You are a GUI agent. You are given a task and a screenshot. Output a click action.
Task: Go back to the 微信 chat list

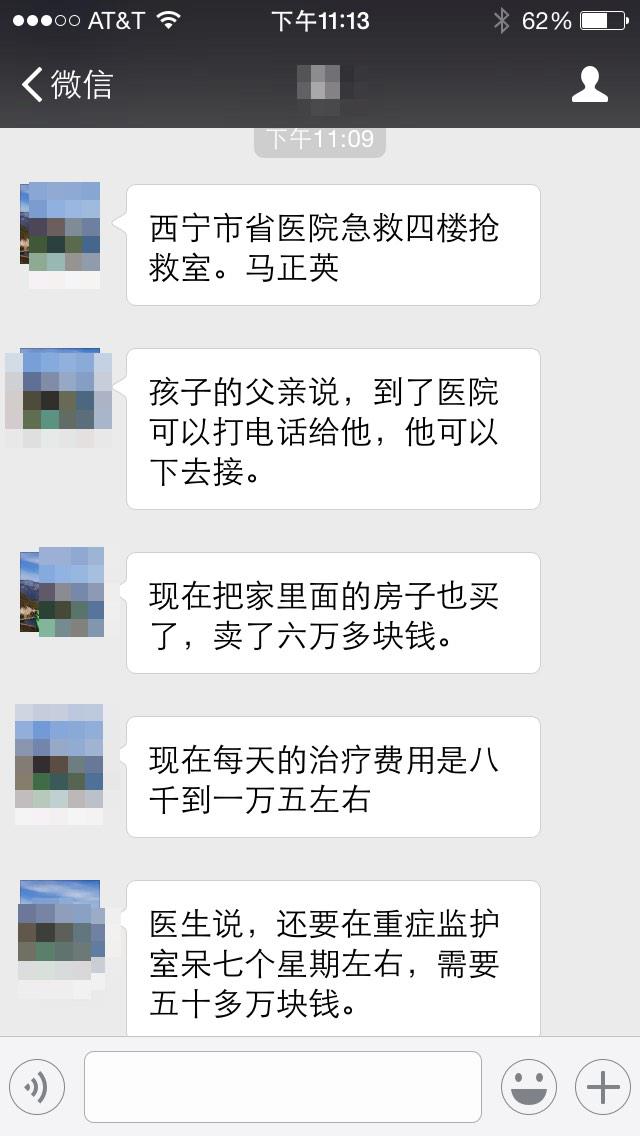pyautogui.click(x=66, y=85)
